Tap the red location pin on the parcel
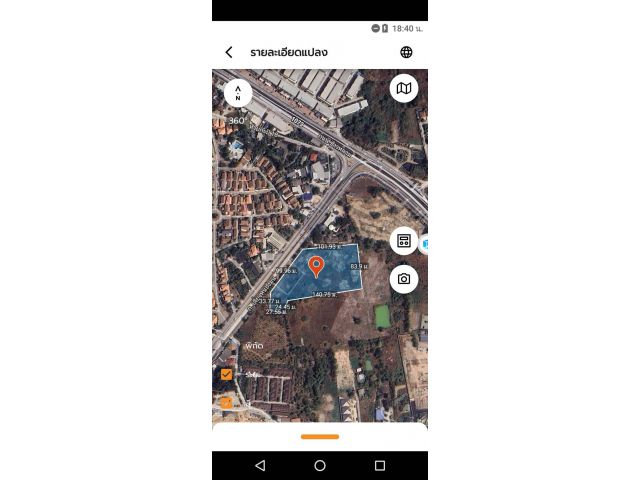This screenshot has width=640, height=480. click(316, 266)
